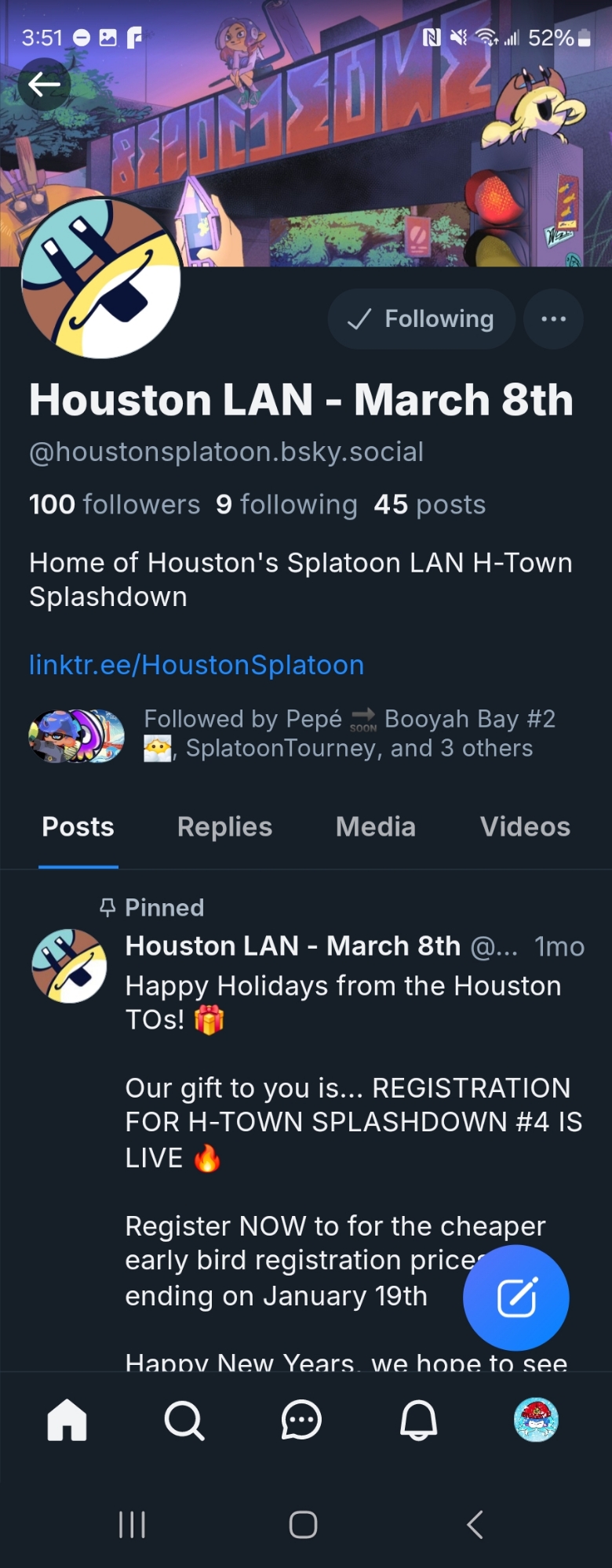This screenshot has width=612, height=1568.
Task: Go back using the top-left arrow
Action: [45, 84]
